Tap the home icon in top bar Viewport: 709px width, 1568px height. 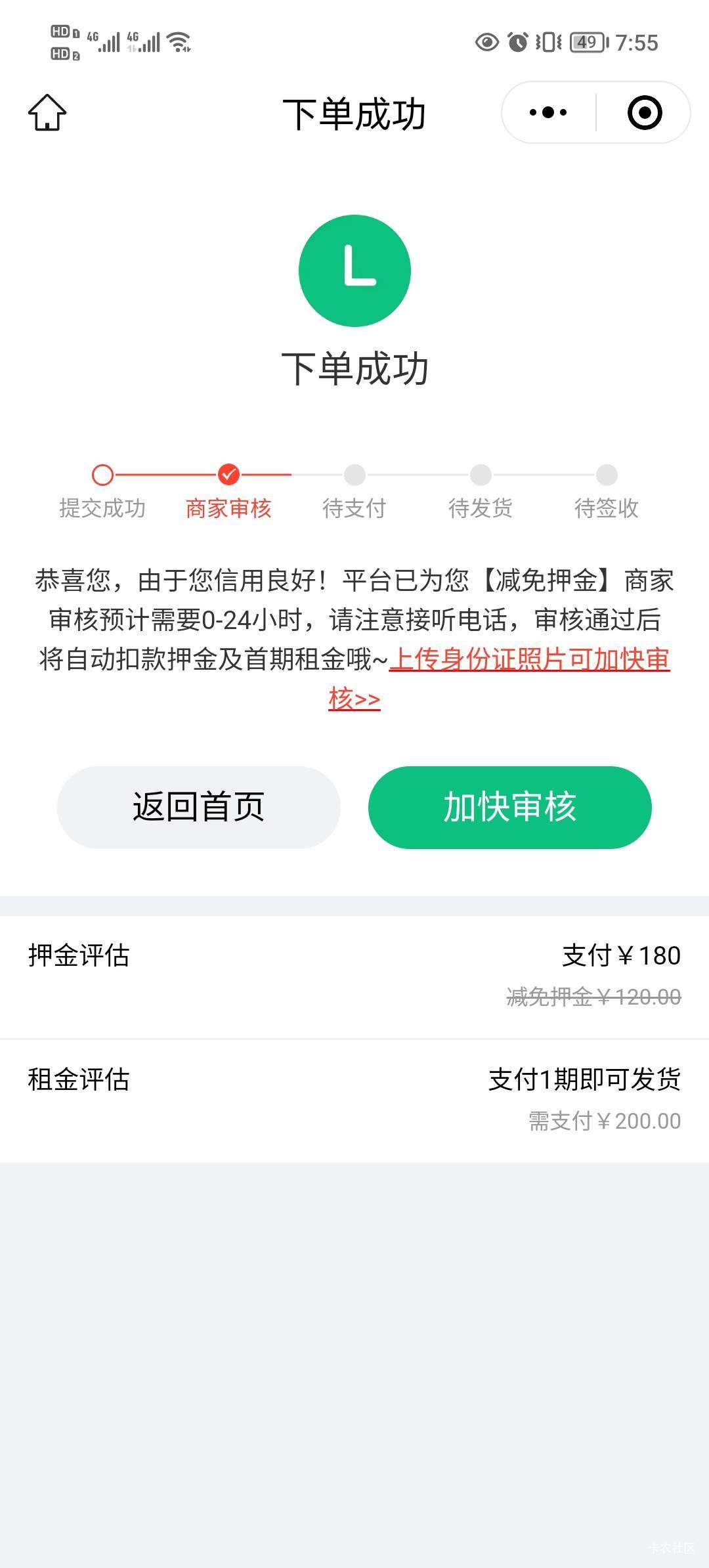(47, 112)
